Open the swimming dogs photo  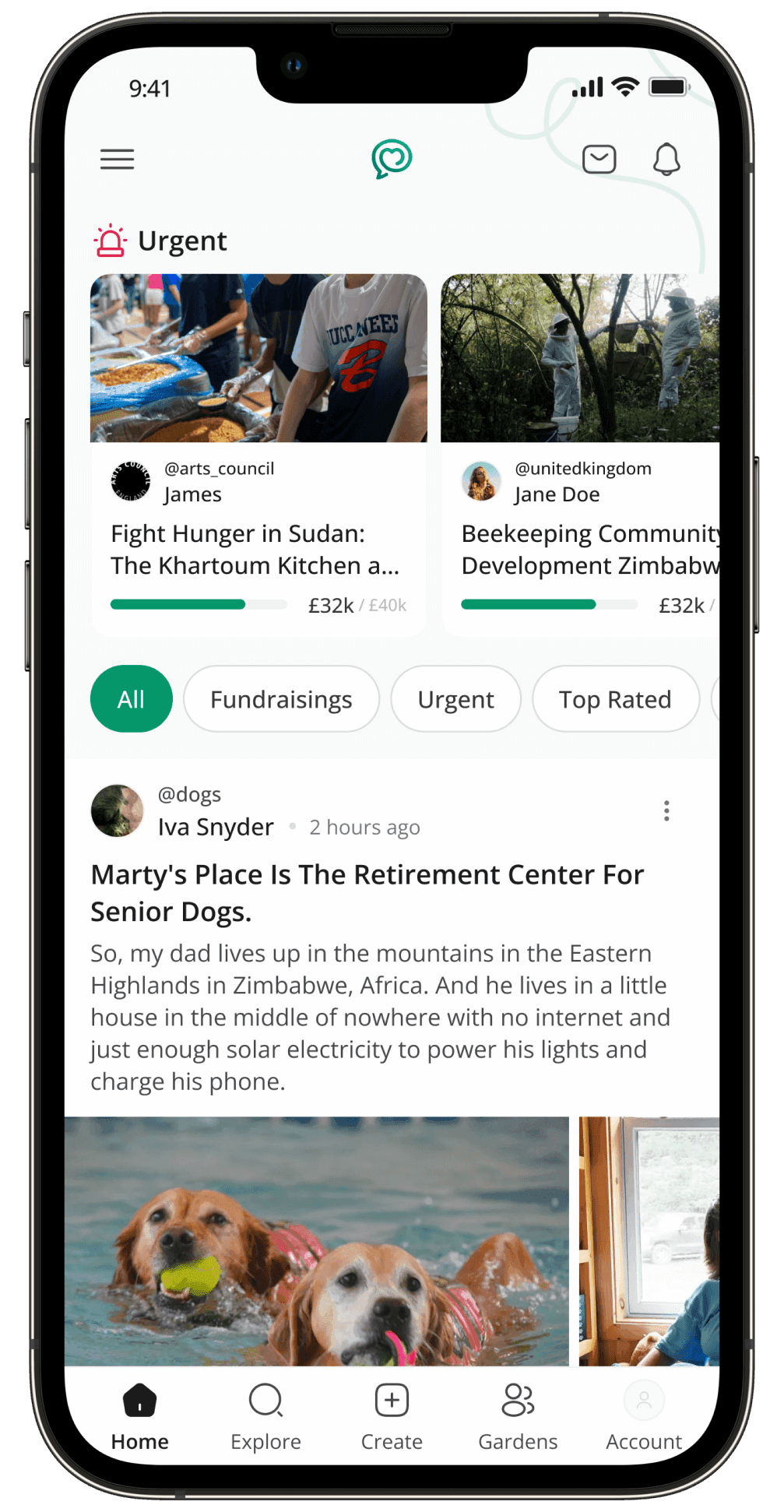[317, 1241]
